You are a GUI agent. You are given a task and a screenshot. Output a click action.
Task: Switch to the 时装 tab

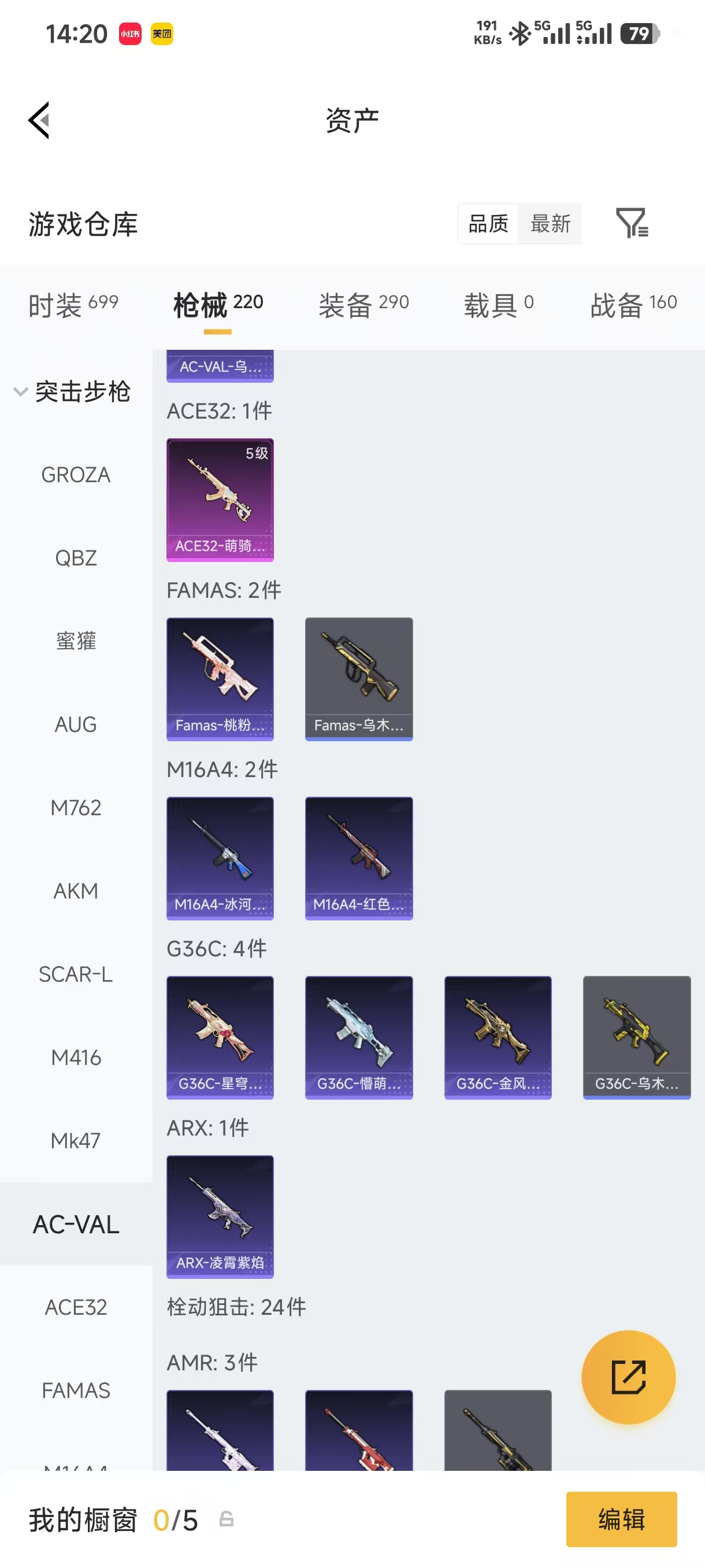click(x=73, y=304)
